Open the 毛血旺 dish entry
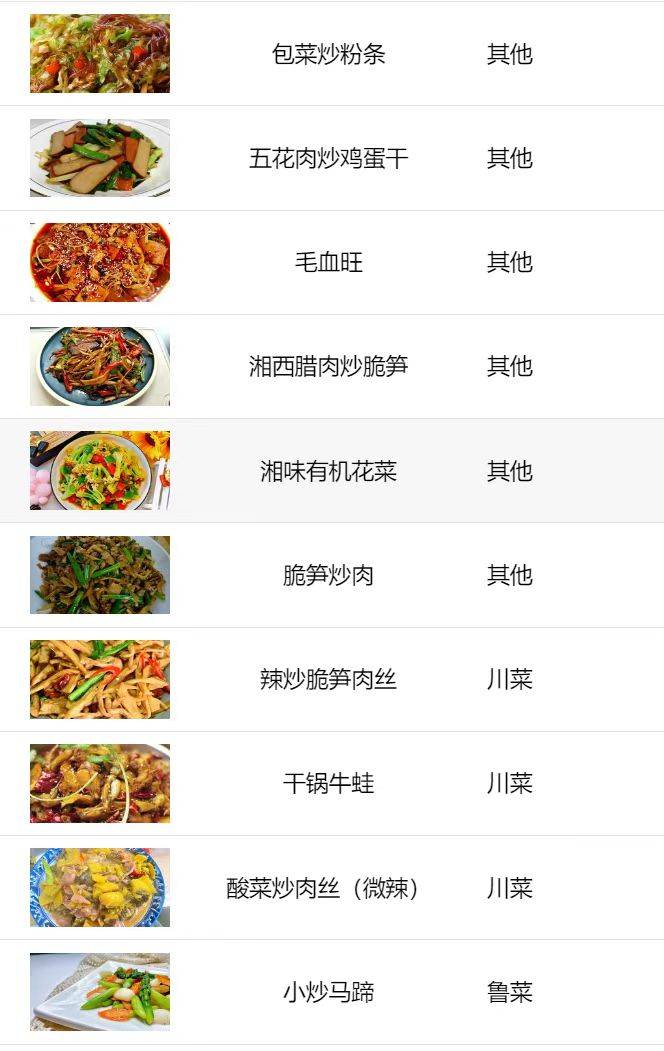The width and height of the screenshot is (664, 1051). point(328,262)
